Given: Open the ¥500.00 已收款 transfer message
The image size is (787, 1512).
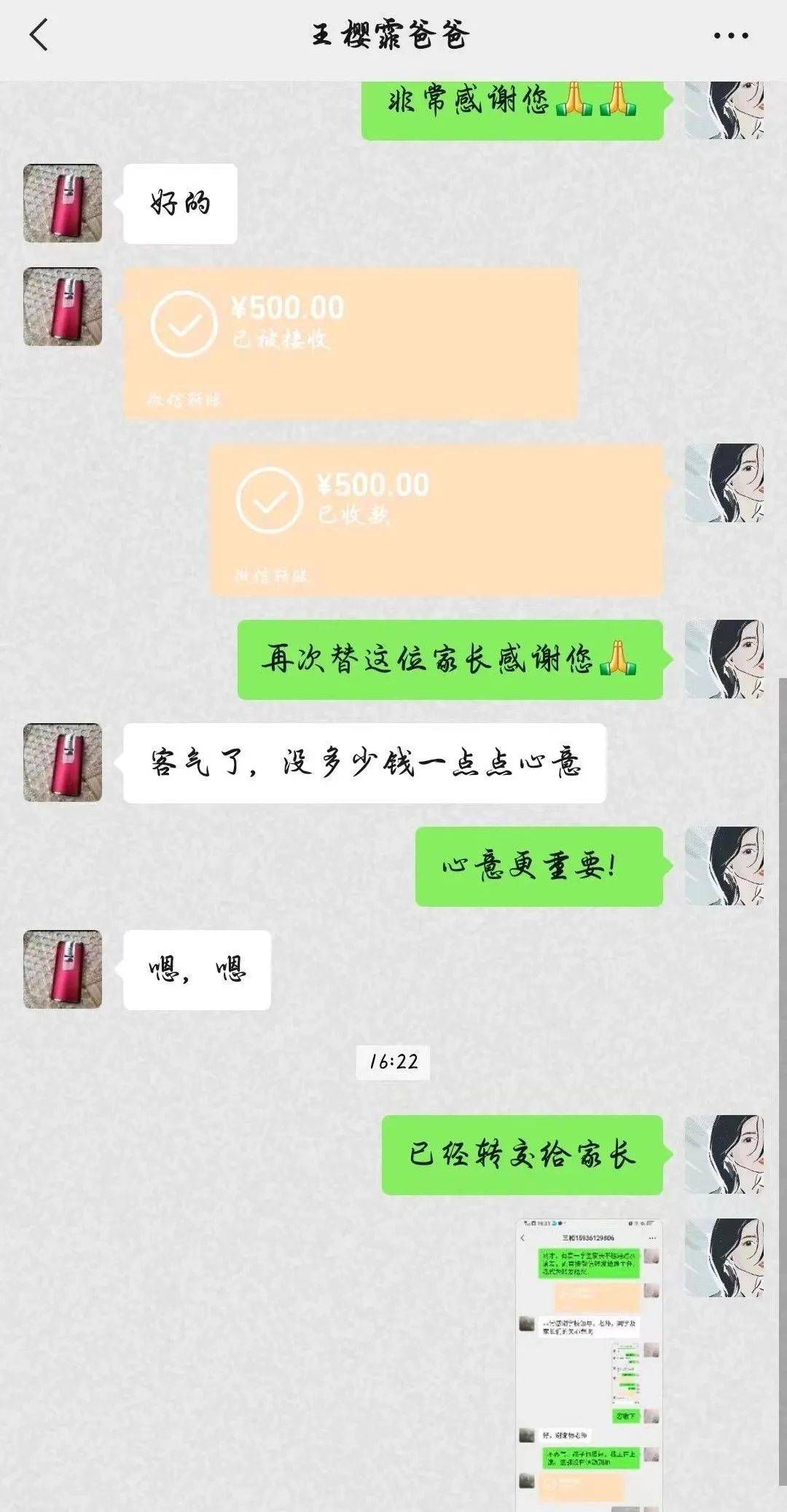Looking at the screenshot, I should point(436,520).
